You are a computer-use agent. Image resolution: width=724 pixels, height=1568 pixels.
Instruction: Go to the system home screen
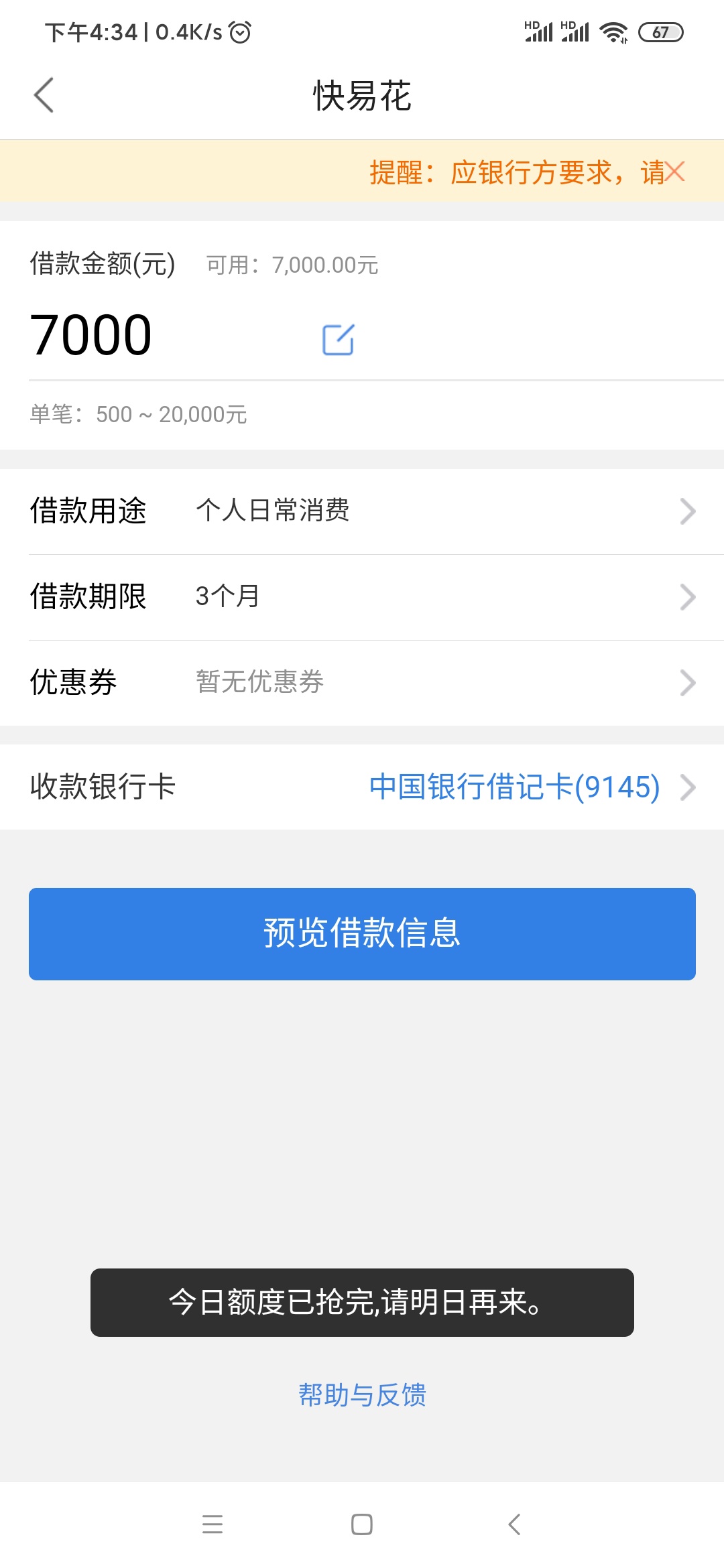coord(362,1524)
